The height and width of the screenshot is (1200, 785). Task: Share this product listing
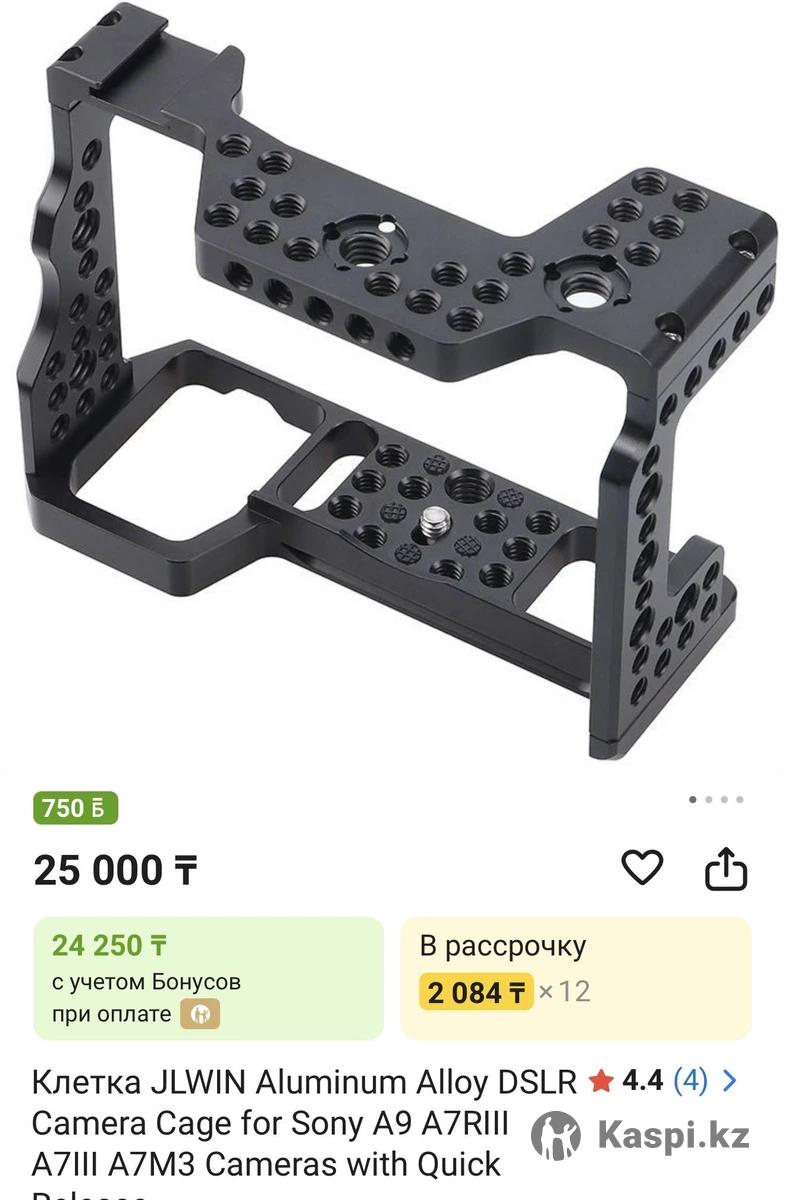(x=726, y=868)
